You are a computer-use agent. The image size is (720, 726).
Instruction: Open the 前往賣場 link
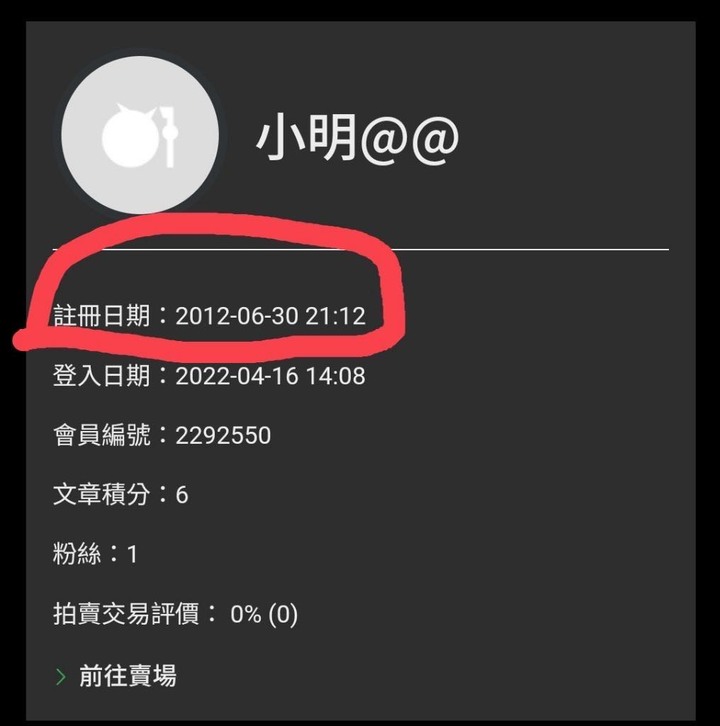coord(116,676)
